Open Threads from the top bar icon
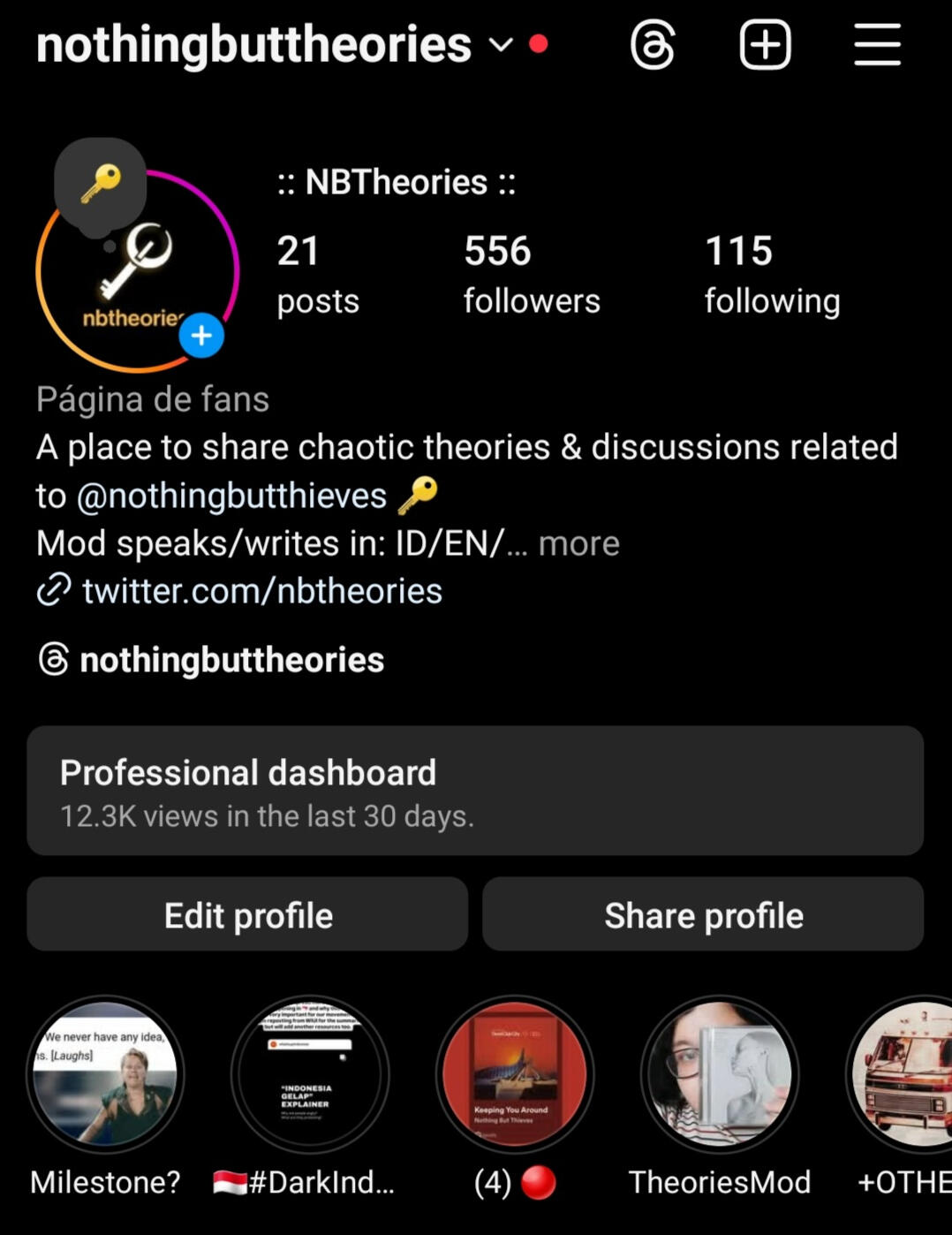952x1235 pixels. pos(653,45)
